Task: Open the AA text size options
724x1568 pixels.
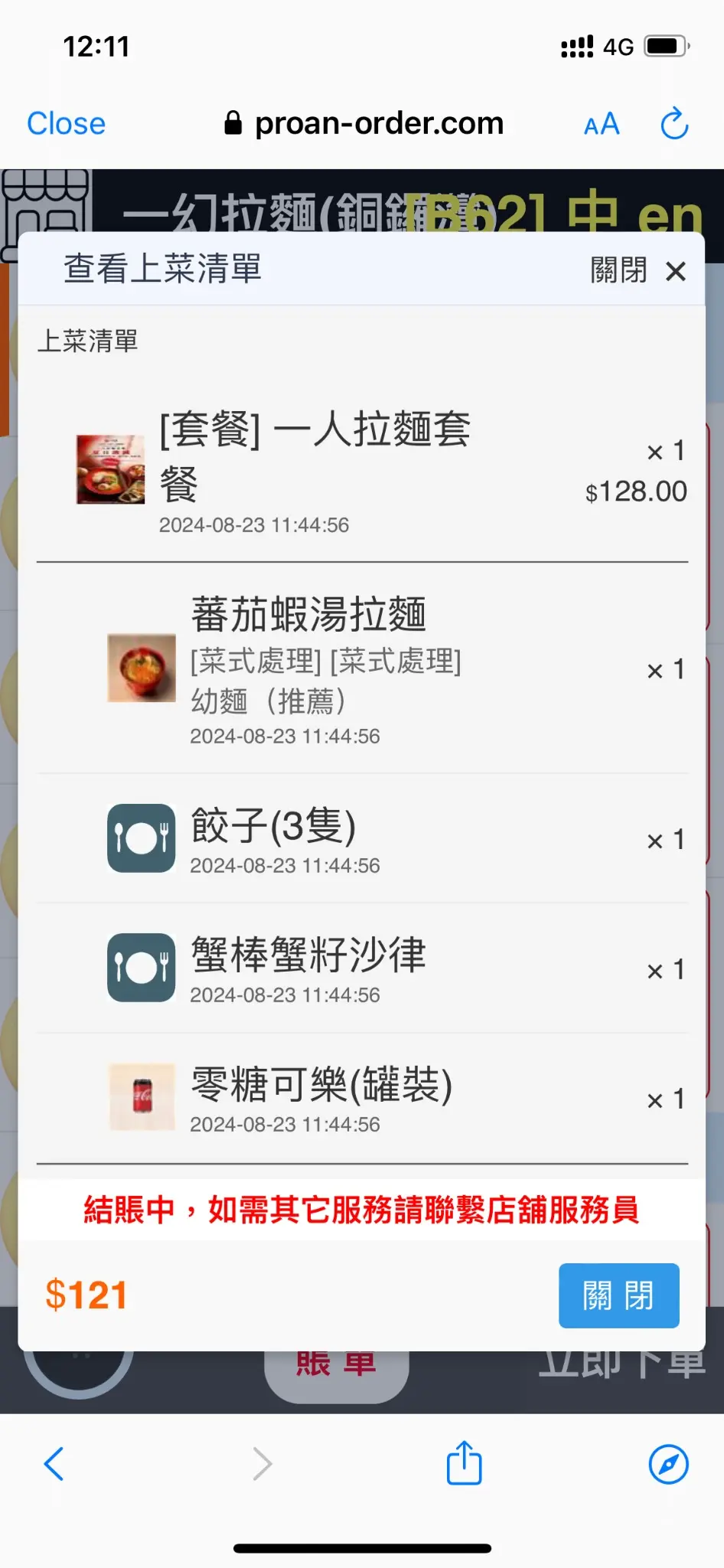Action: click(602, 124)
